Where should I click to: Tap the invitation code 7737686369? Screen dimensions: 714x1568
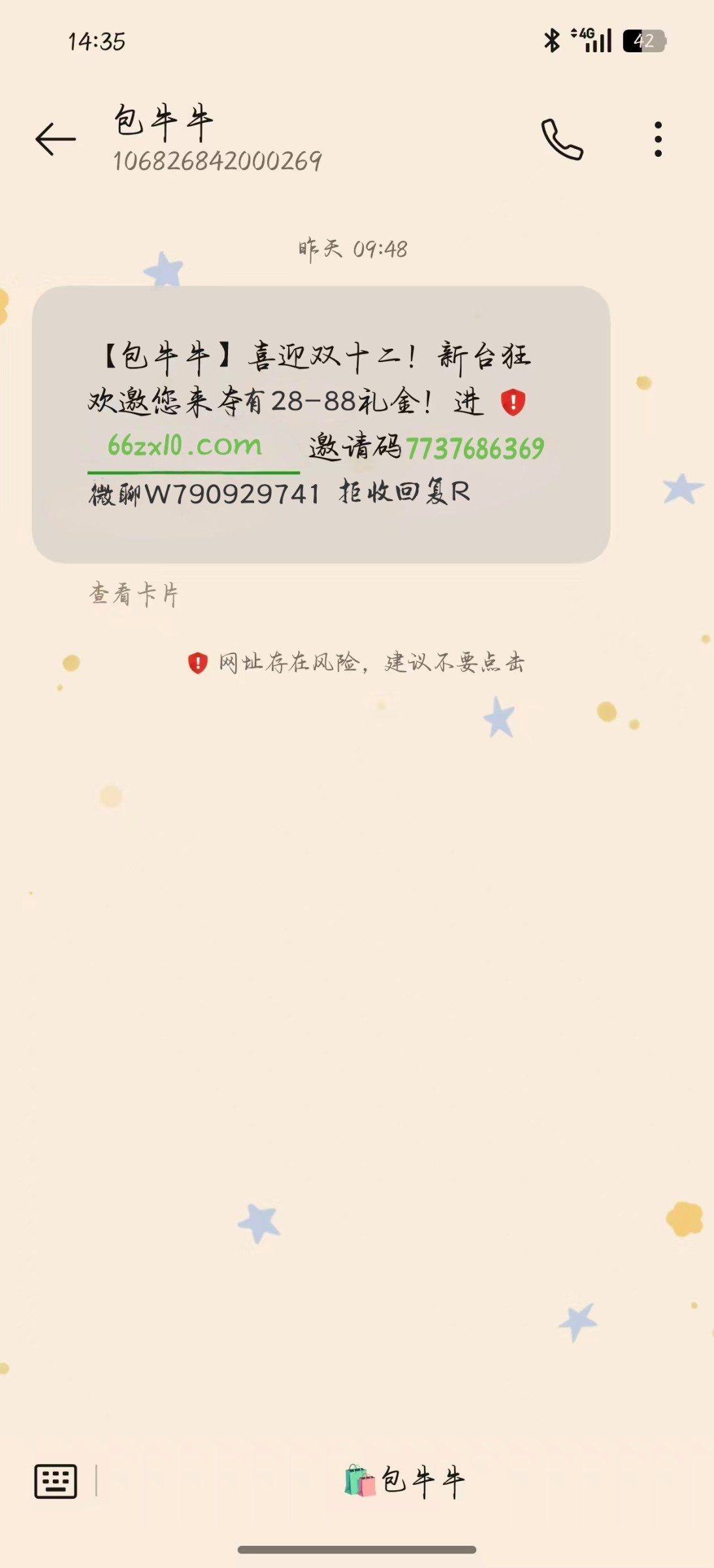tap(475, 449)
